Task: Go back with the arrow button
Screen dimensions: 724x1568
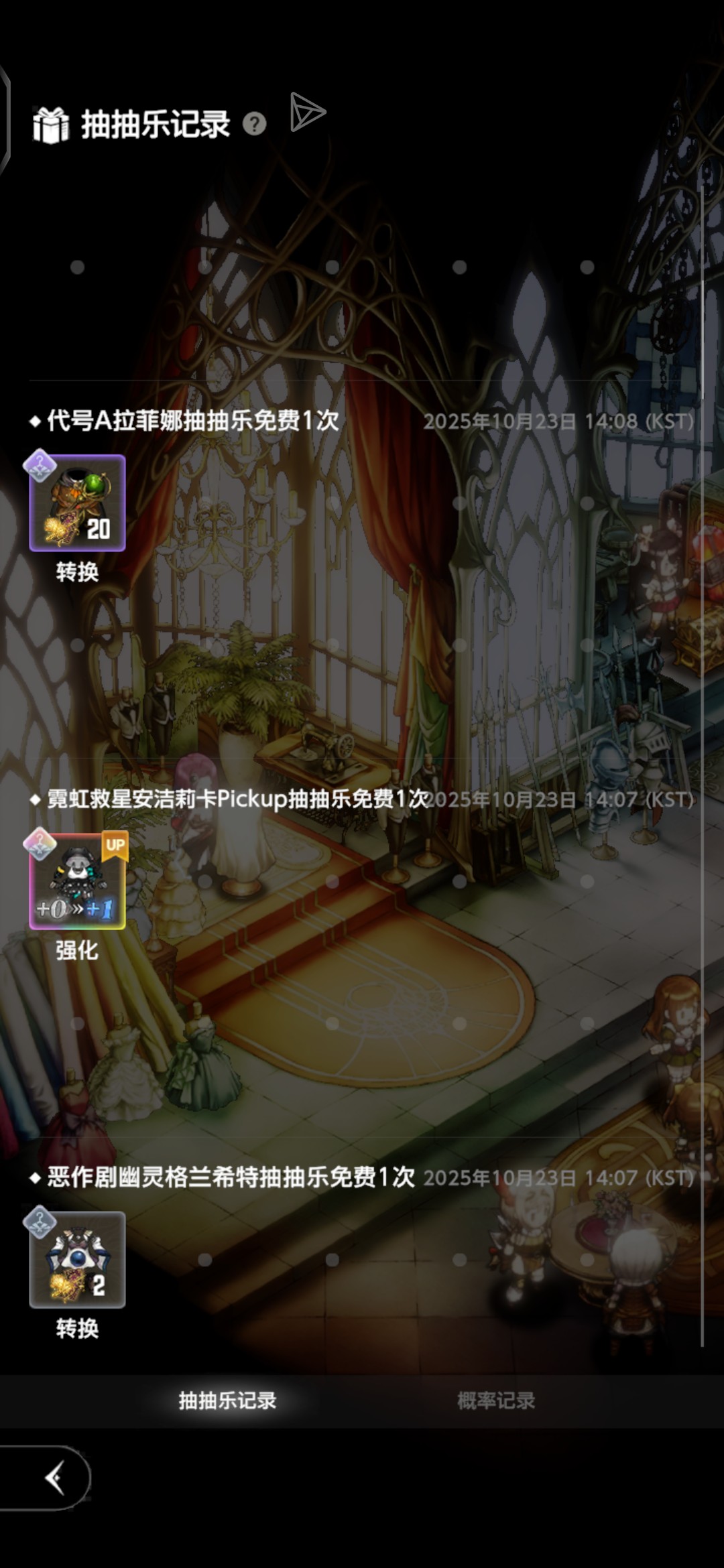Action: click(x=54, y=1478)
